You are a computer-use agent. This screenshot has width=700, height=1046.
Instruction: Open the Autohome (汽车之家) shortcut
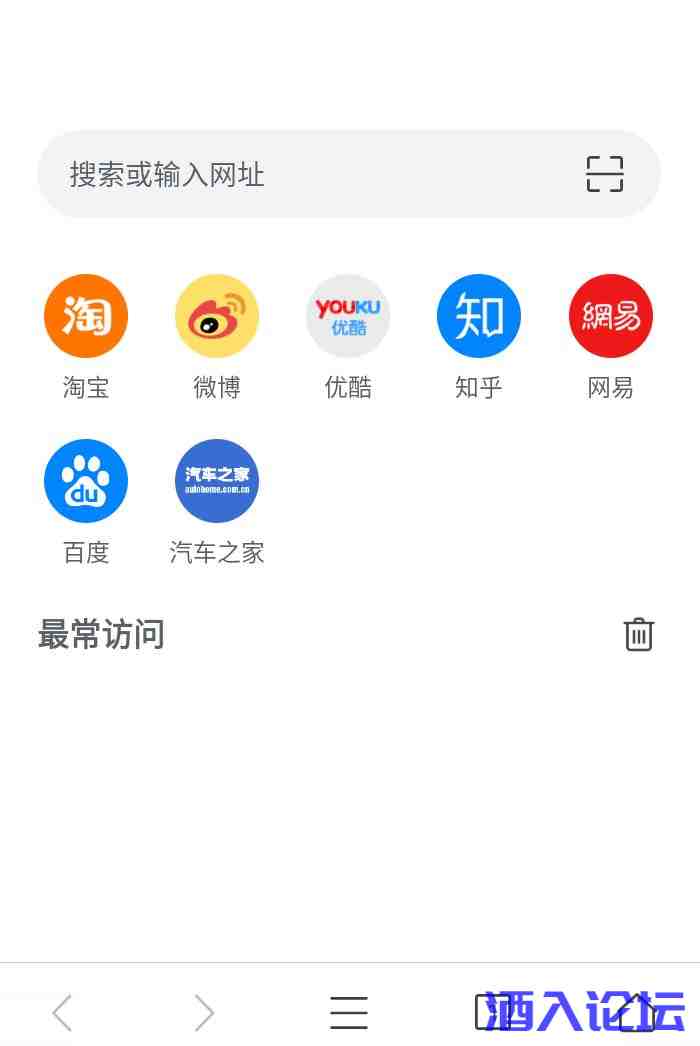(x=217, y=481)
